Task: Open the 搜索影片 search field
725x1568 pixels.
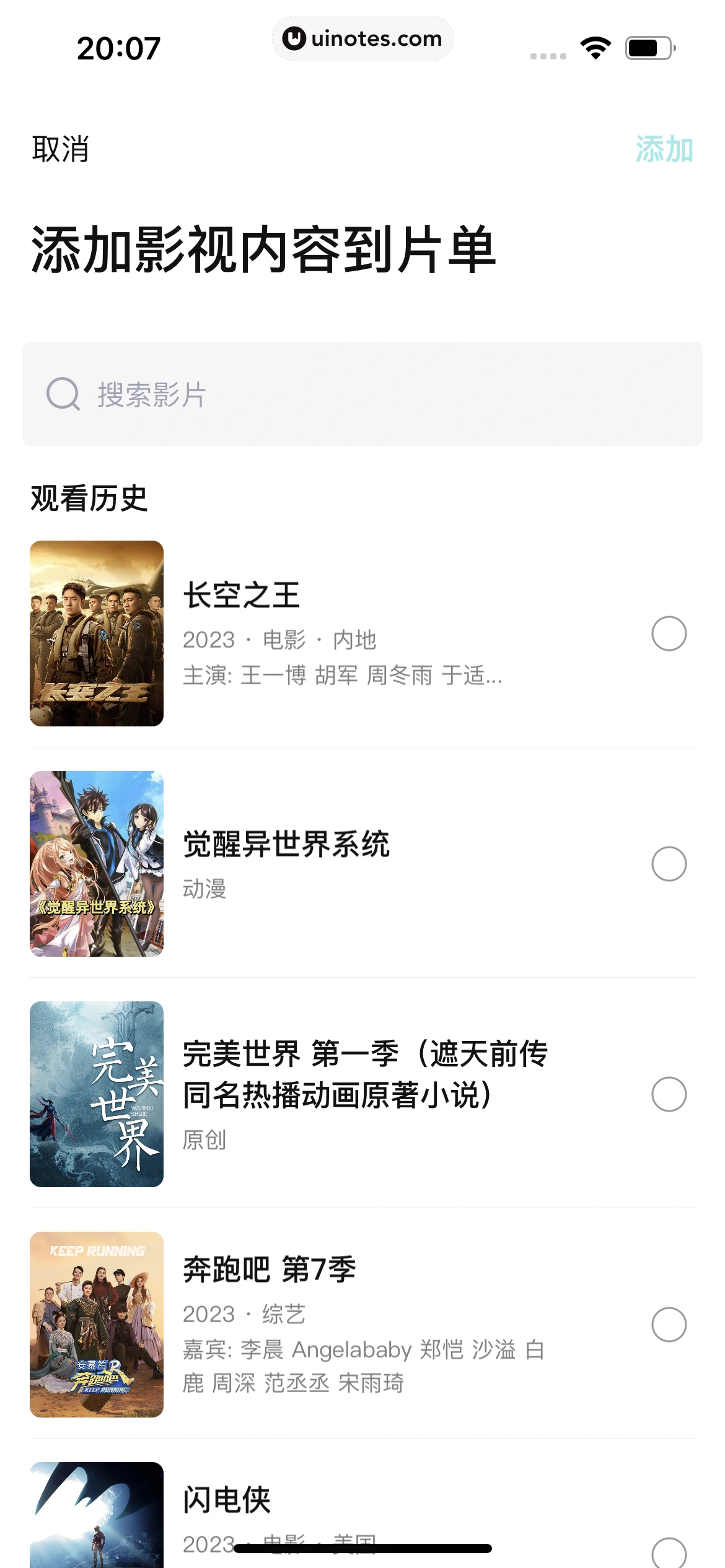Action: point(362,394)
